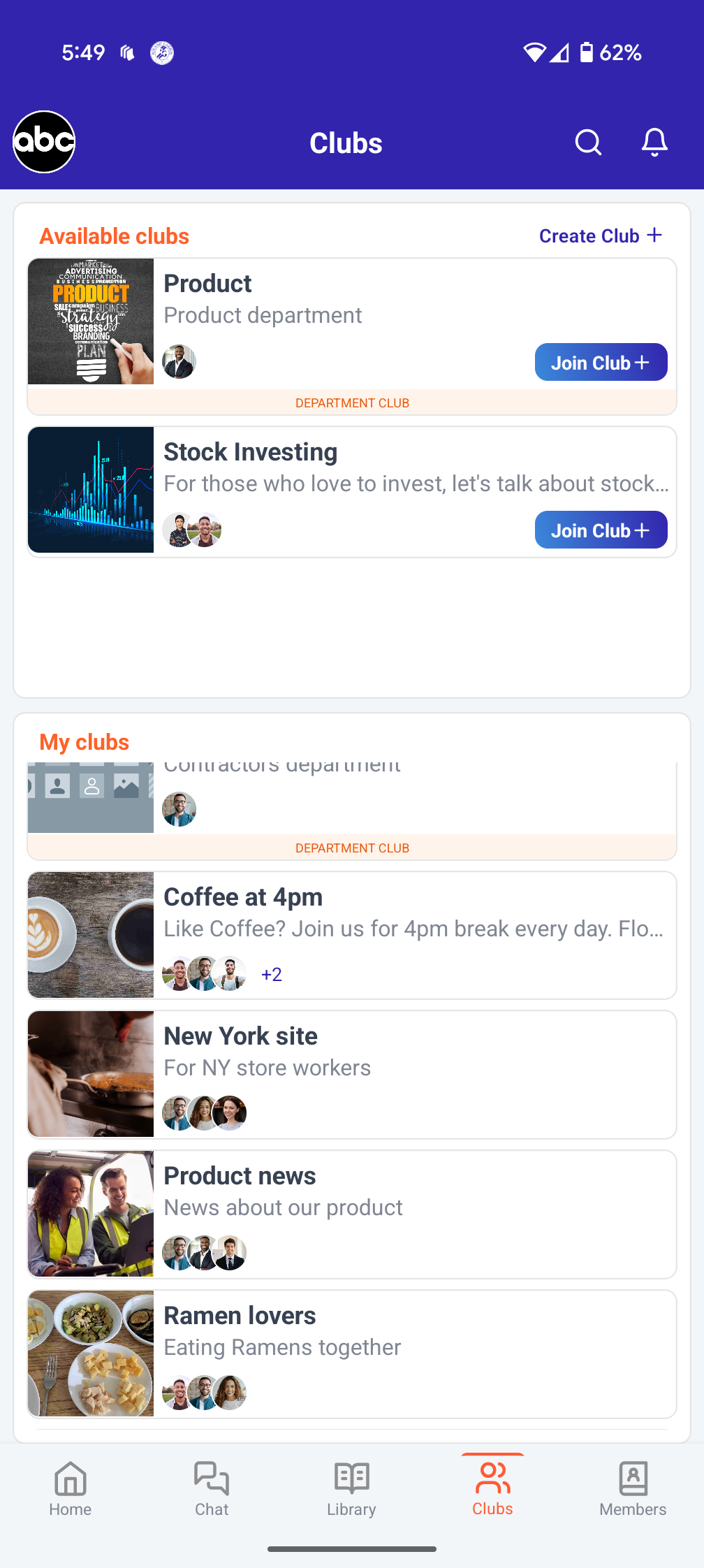
Task: Join the Product club
Action: [x=601, y=363]
